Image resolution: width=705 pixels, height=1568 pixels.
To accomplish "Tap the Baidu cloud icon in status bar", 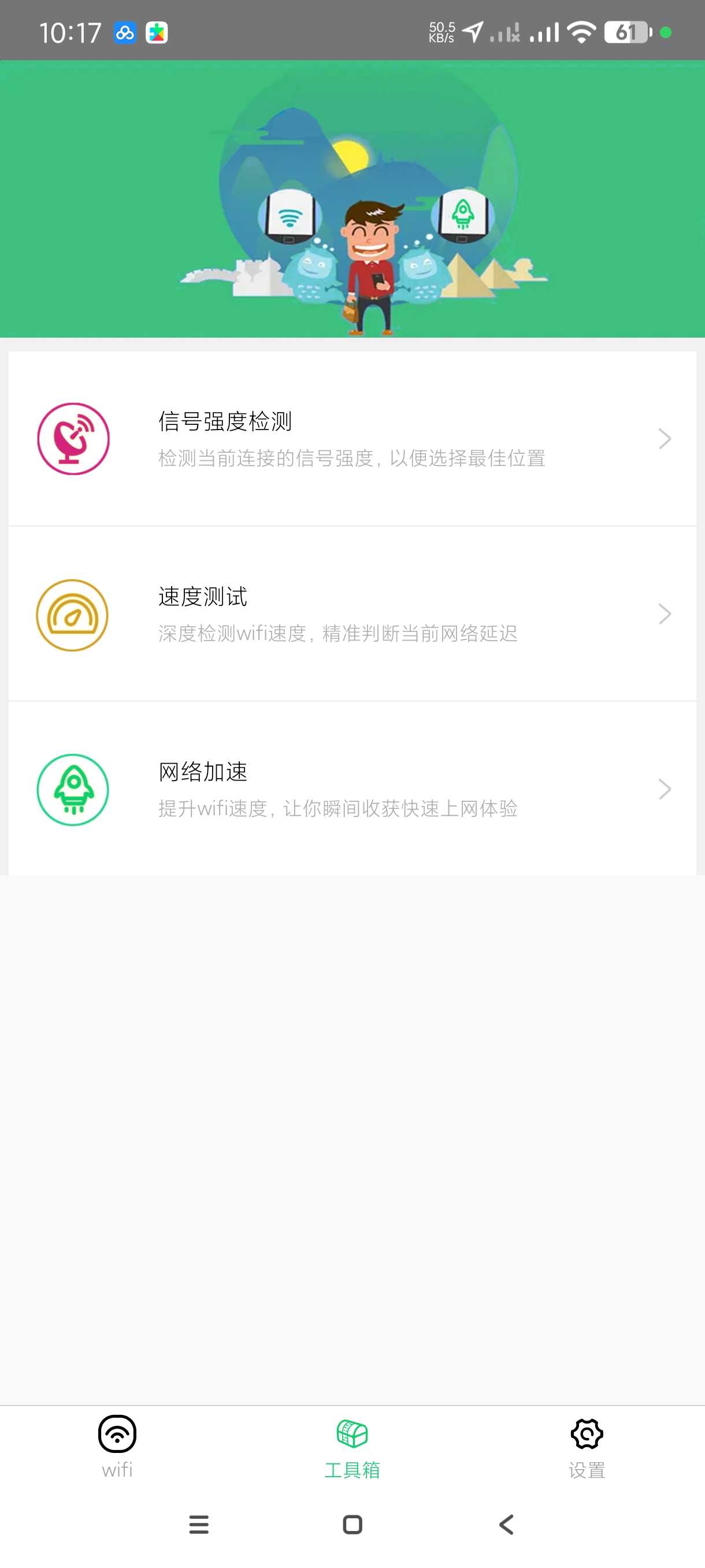I will click(124, 32).
